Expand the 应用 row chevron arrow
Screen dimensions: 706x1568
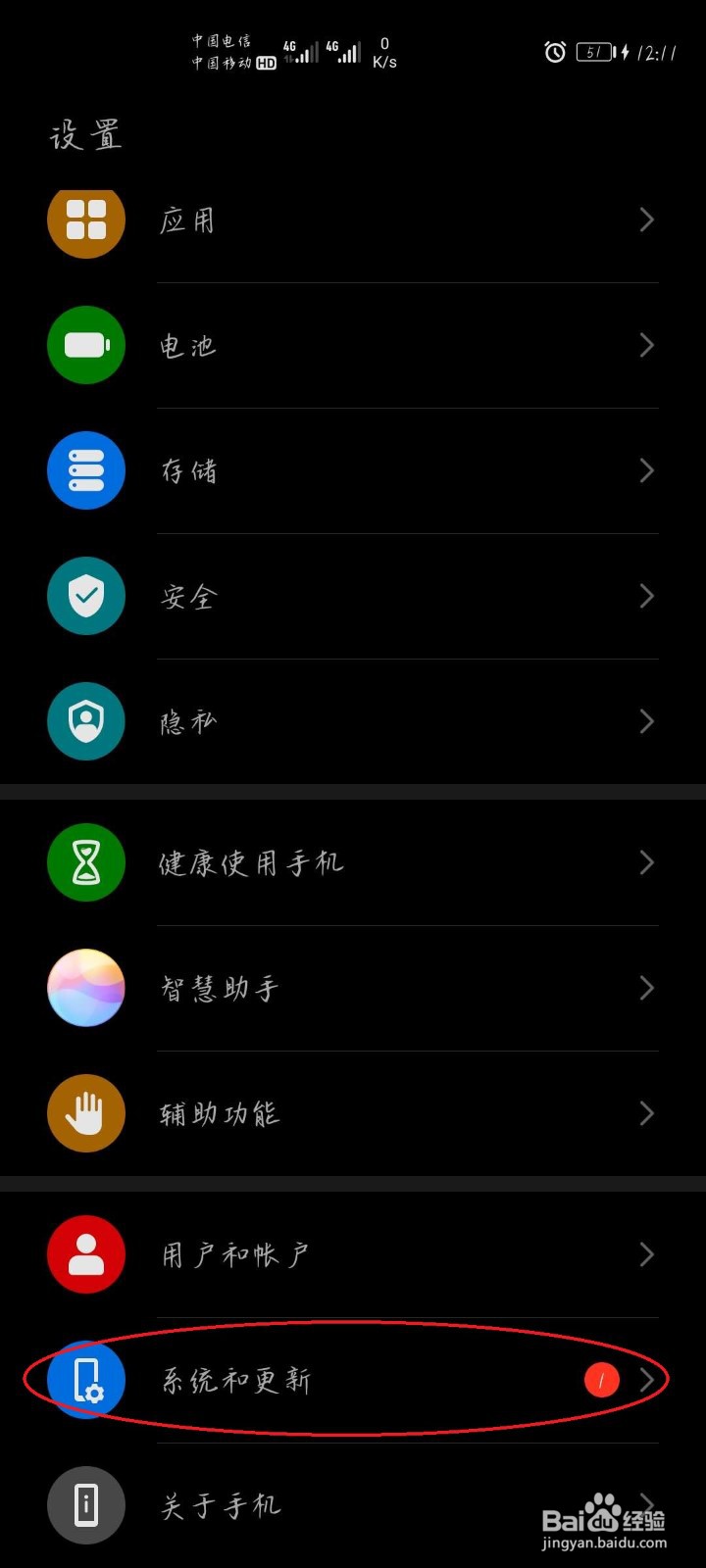[x=646, y=220]
